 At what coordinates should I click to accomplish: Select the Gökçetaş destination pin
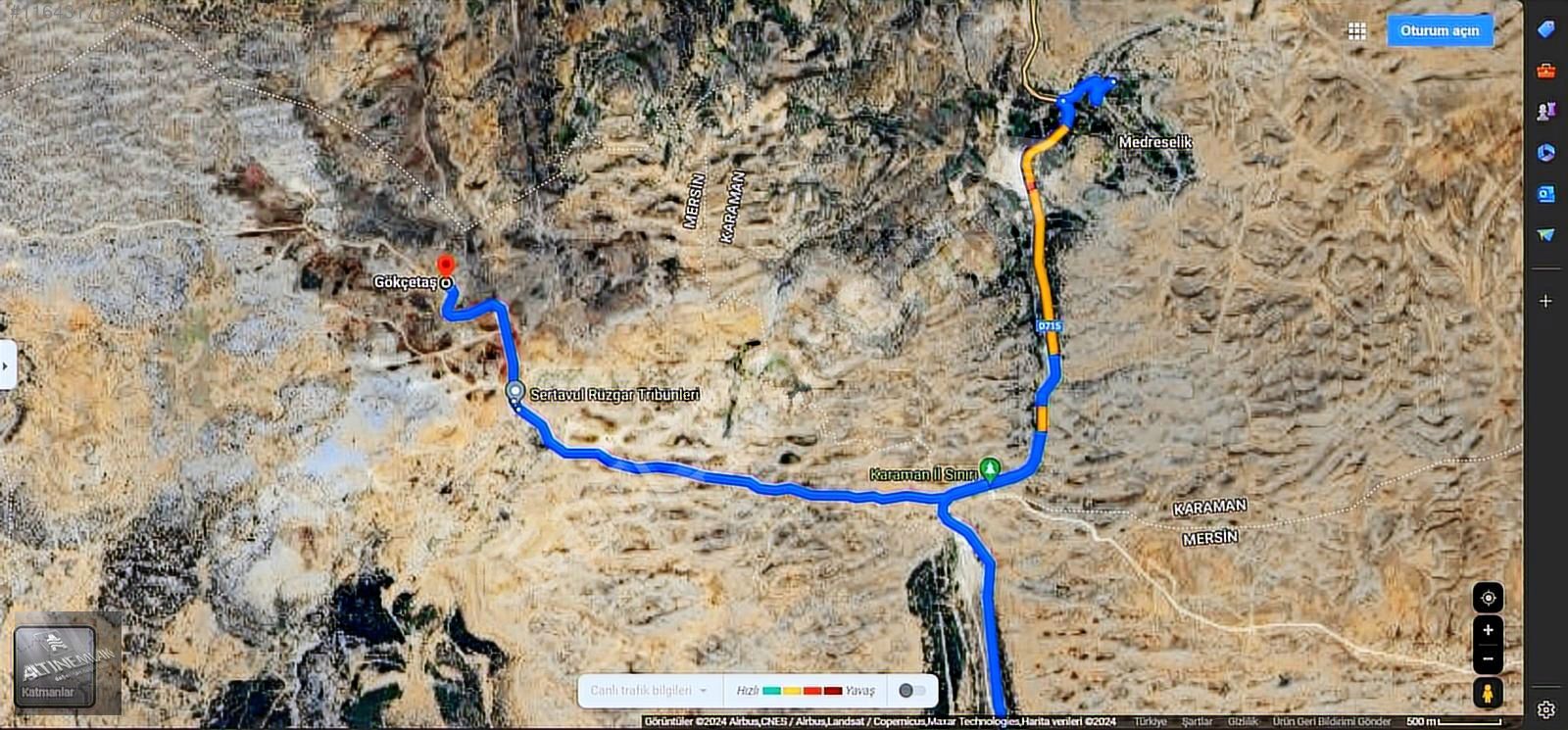tap(445, 267)
